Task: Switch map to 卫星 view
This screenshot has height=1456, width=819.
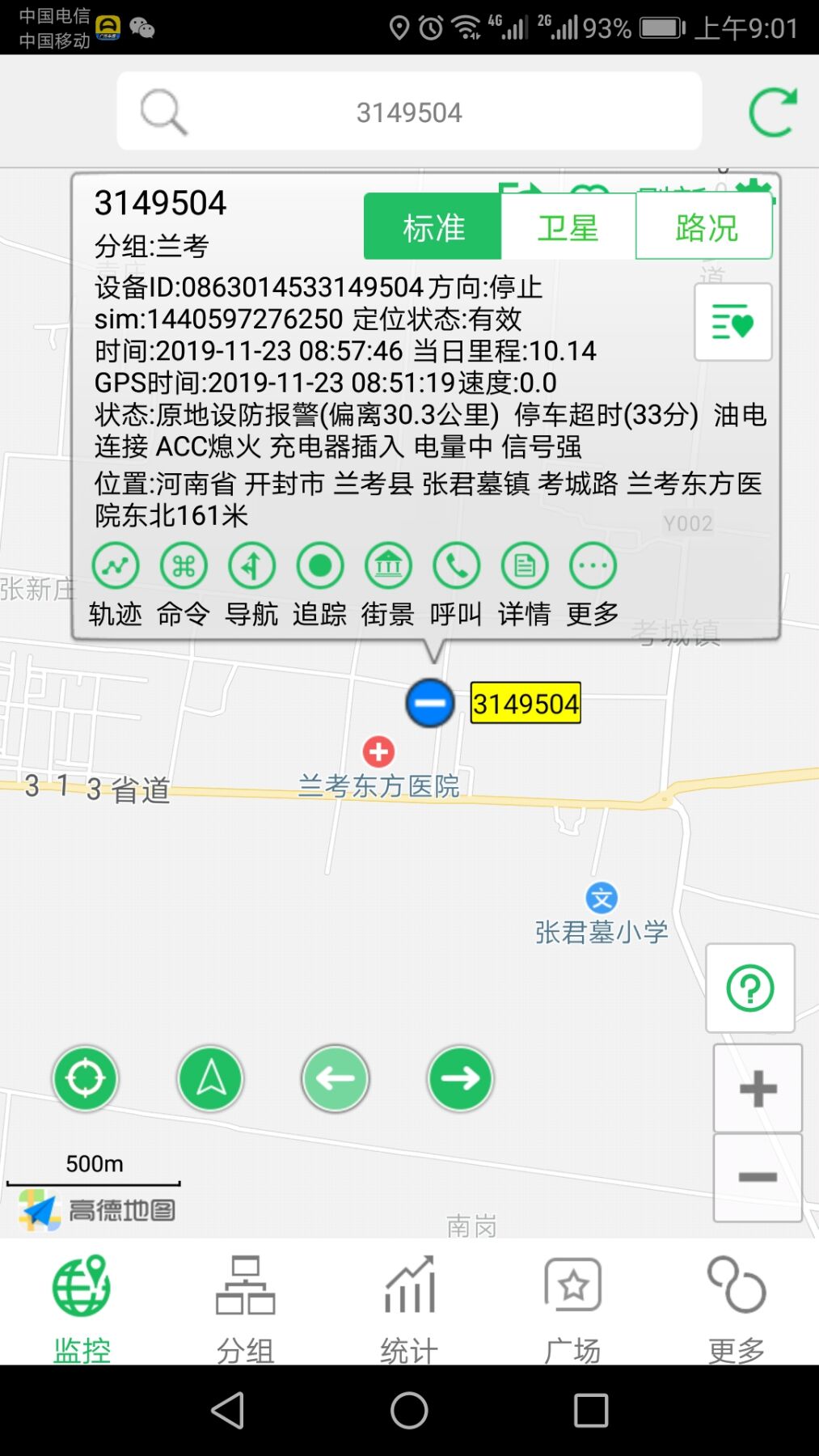Action: [568, 227]
